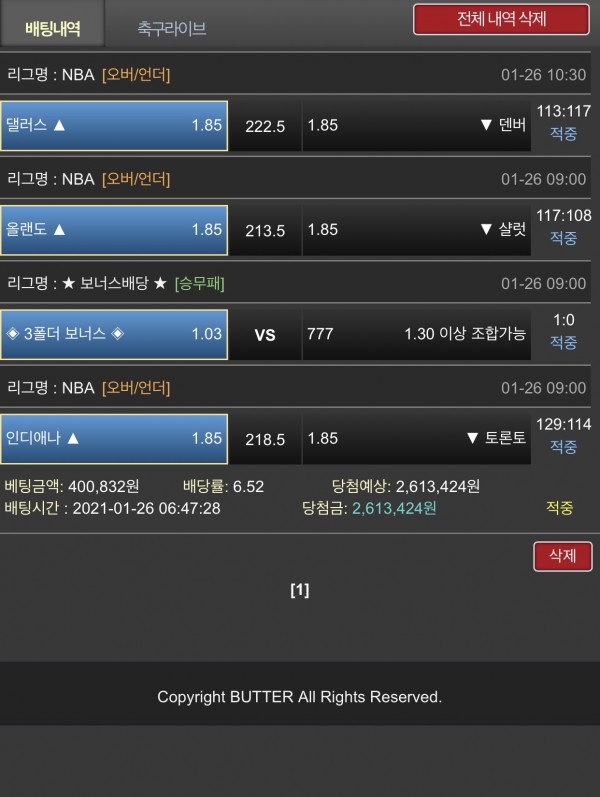Switch to the 축구라이브 tab
This screenshot has height=797, width=600.
point(172,29)
